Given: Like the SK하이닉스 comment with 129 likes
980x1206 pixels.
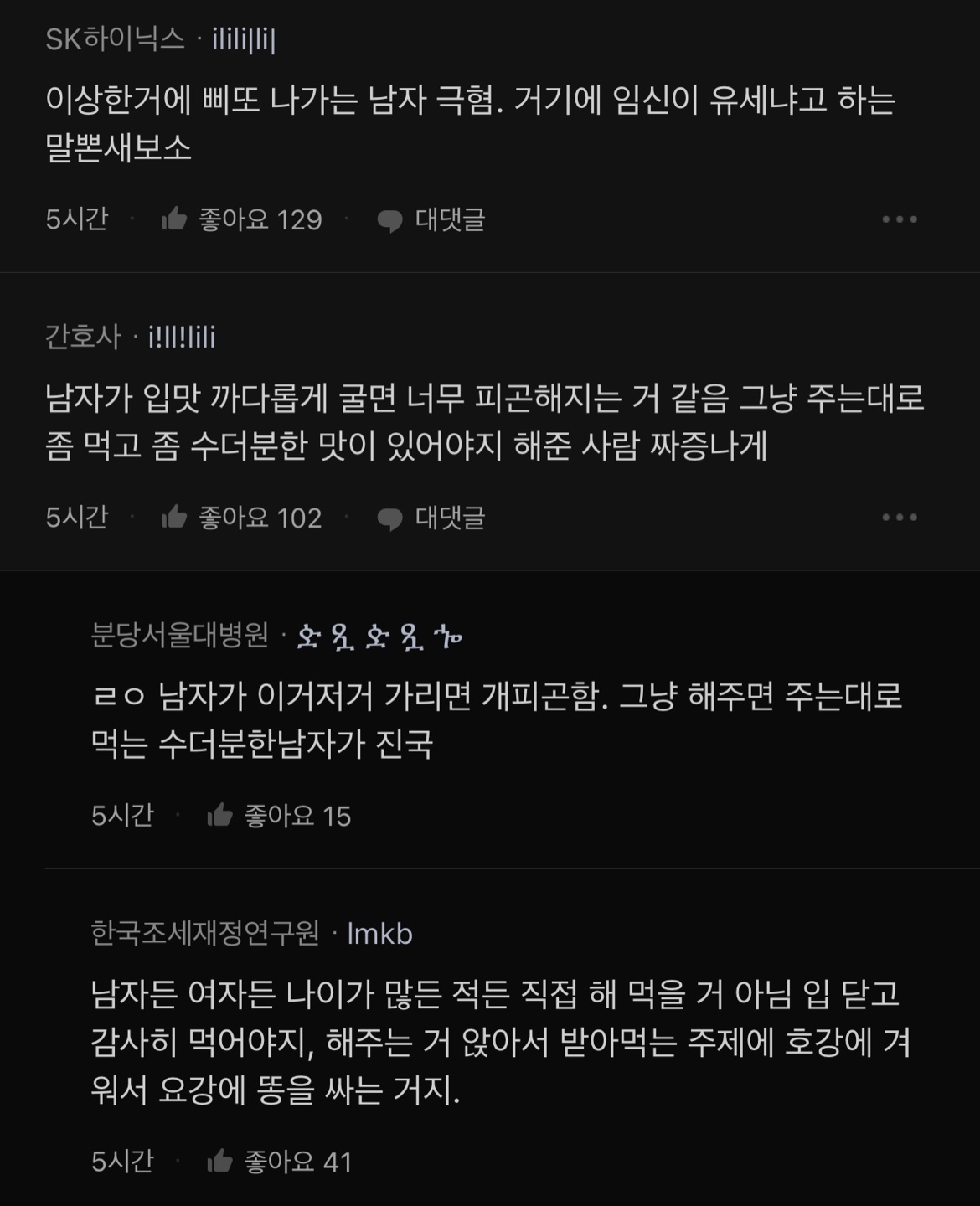Looking at the screenshot, I should tap(174, 219).
